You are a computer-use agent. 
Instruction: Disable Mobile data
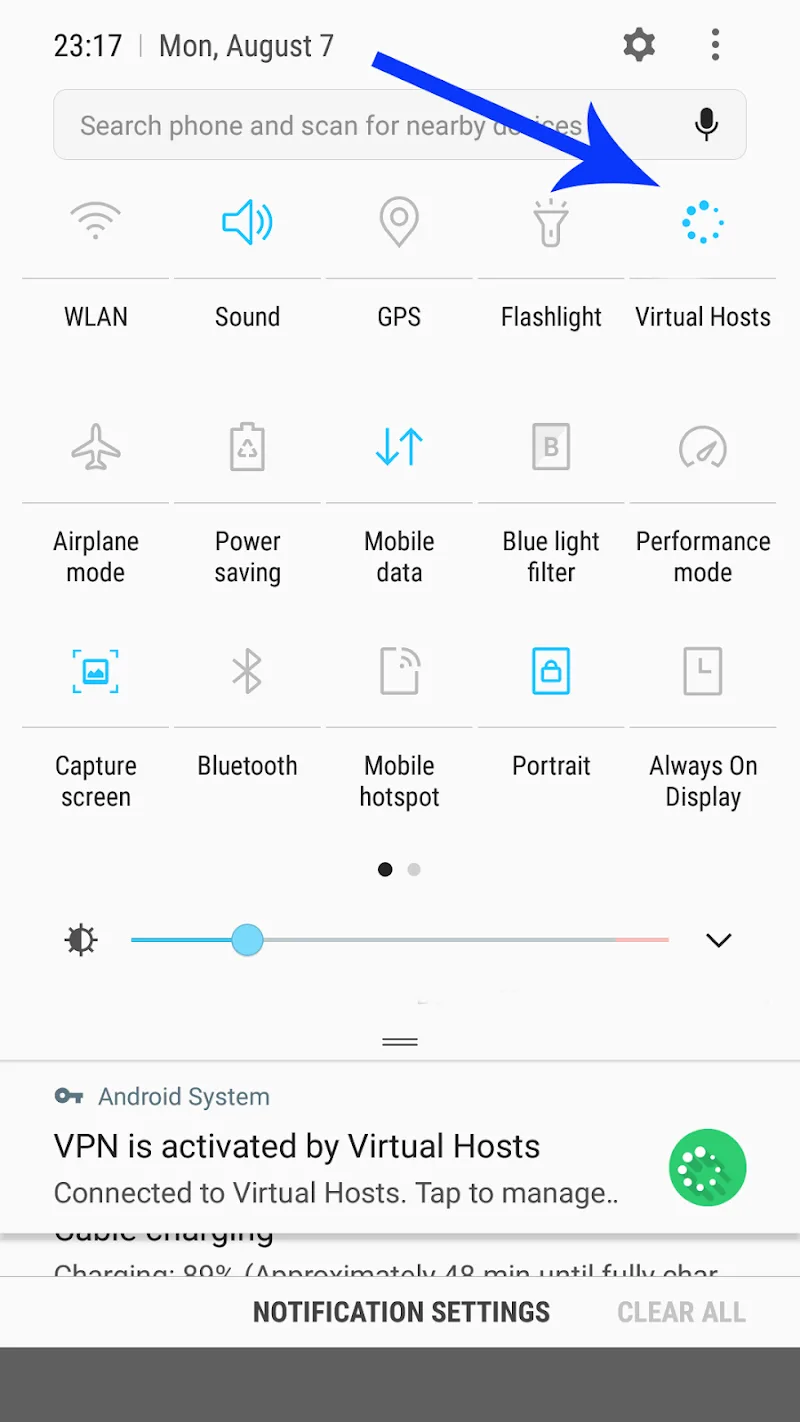tap(399, 447)
